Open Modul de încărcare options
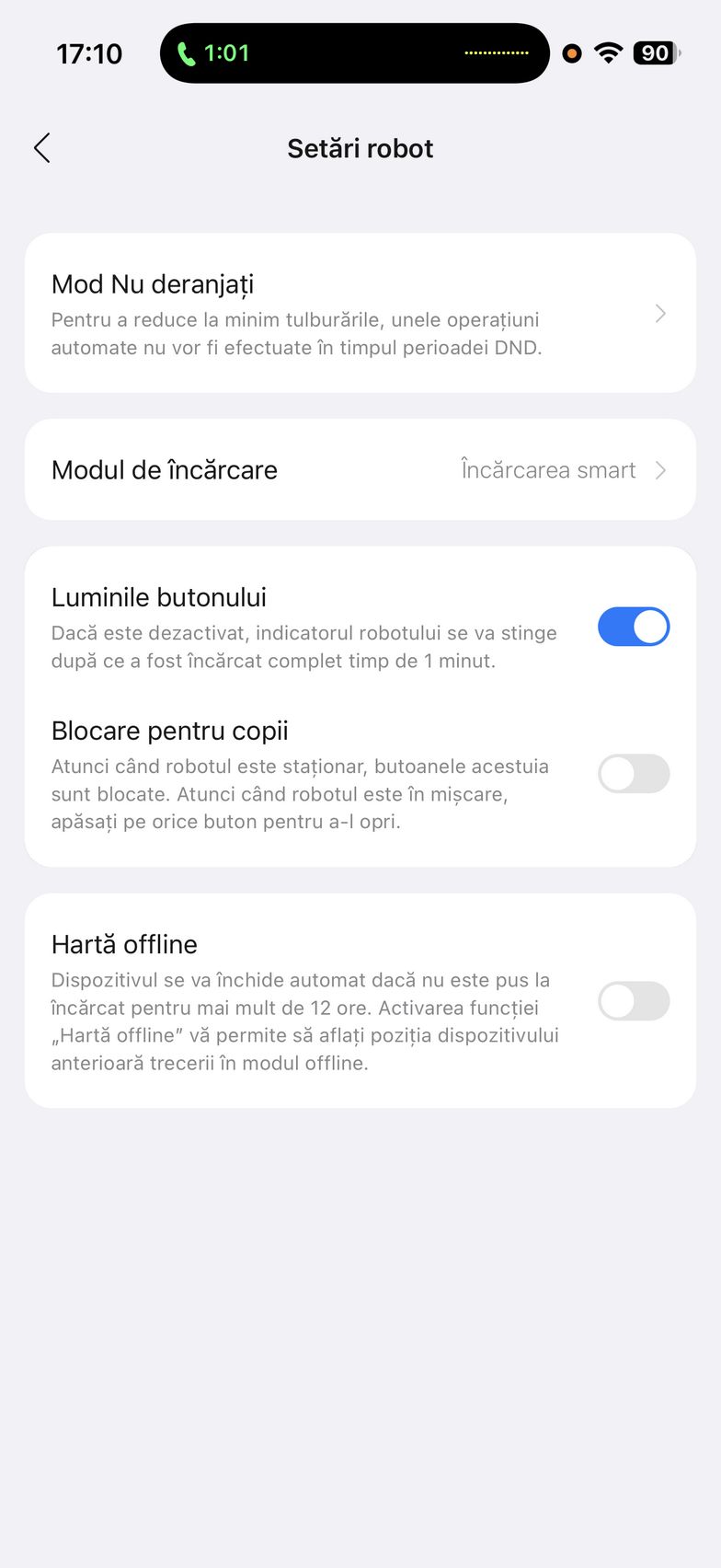Image resolution: width=721 pixels, height=1568 pixels. tap(360, 470)
